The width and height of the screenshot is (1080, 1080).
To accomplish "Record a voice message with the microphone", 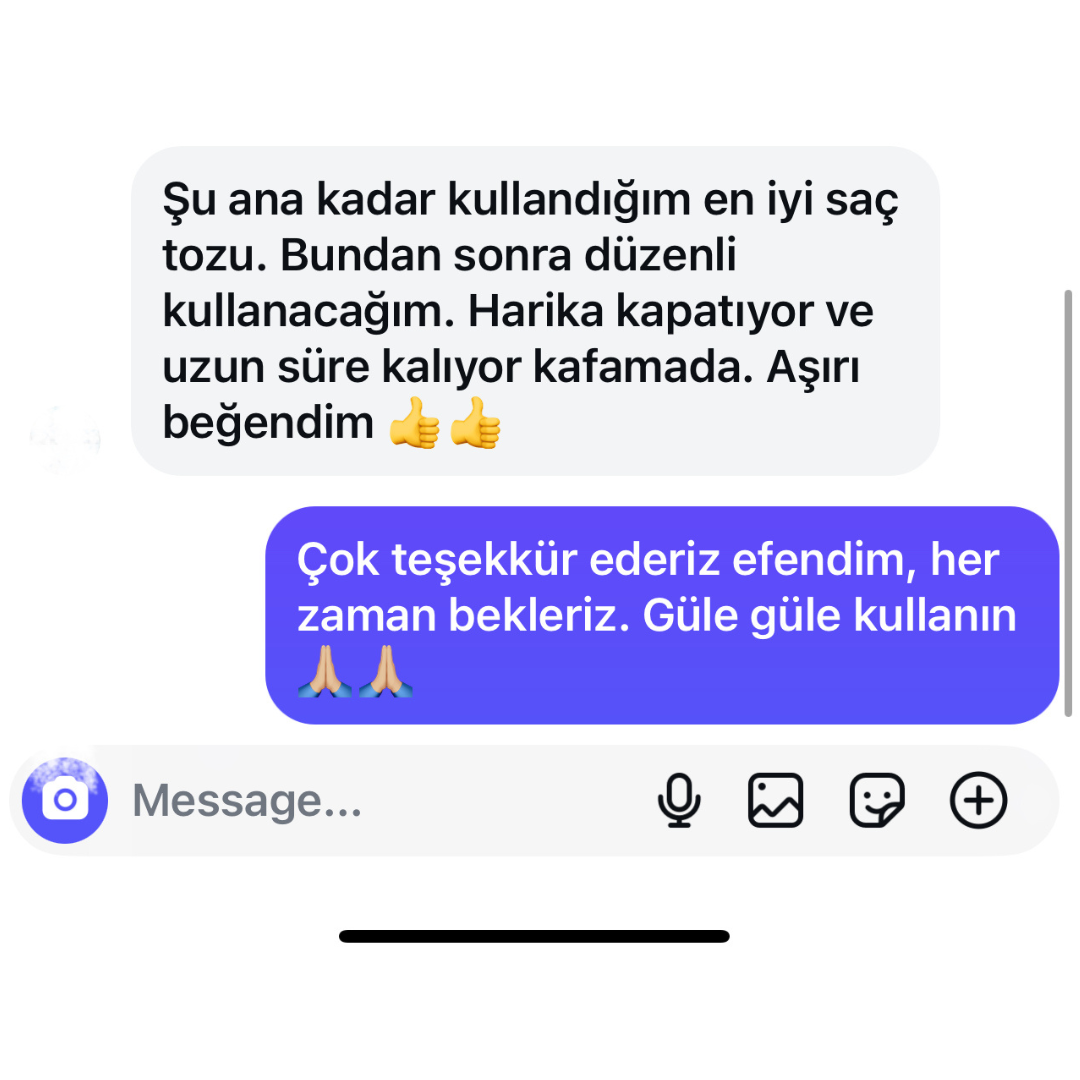I will 679,801.
